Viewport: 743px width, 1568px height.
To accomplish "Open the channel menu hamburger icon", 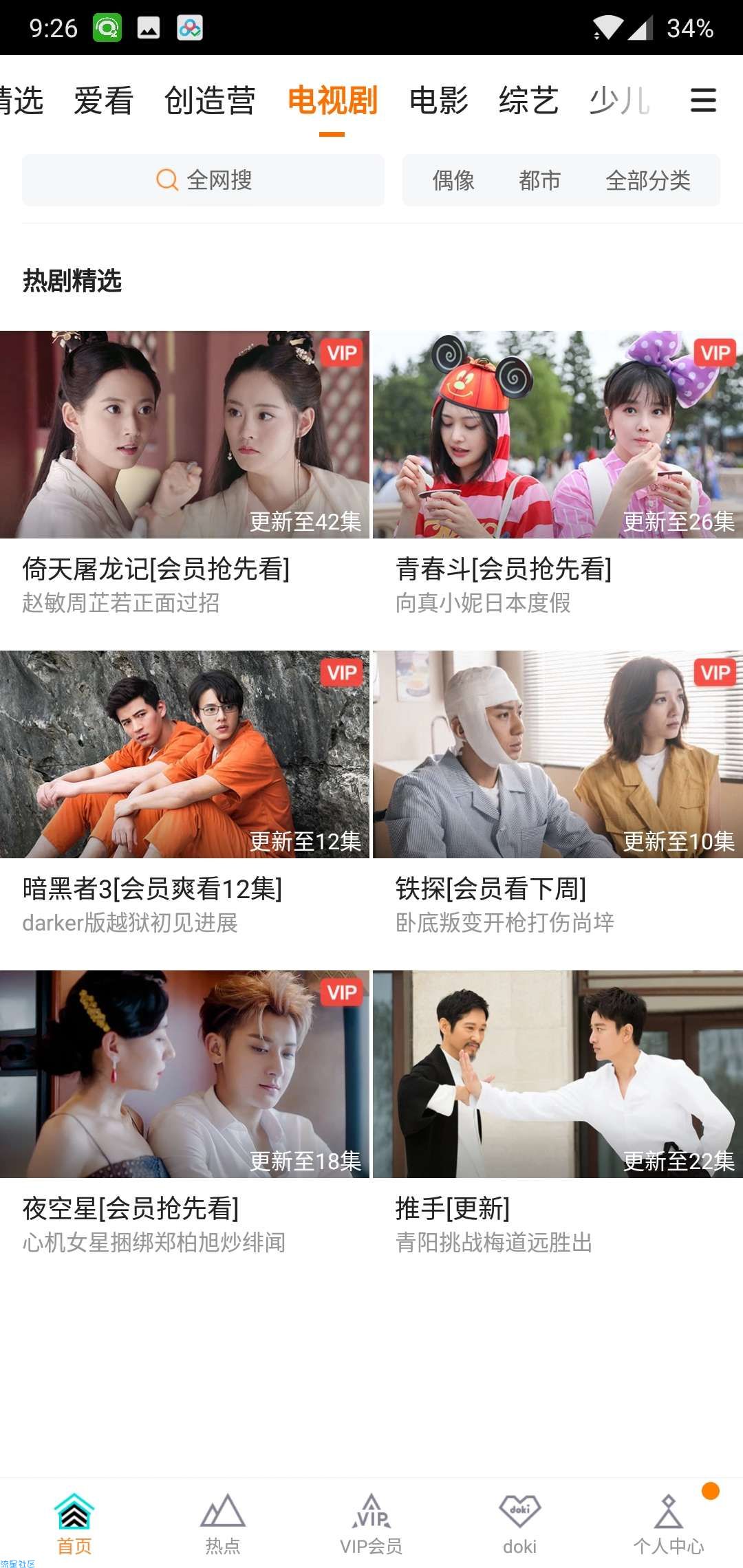I will pos(702,100).
